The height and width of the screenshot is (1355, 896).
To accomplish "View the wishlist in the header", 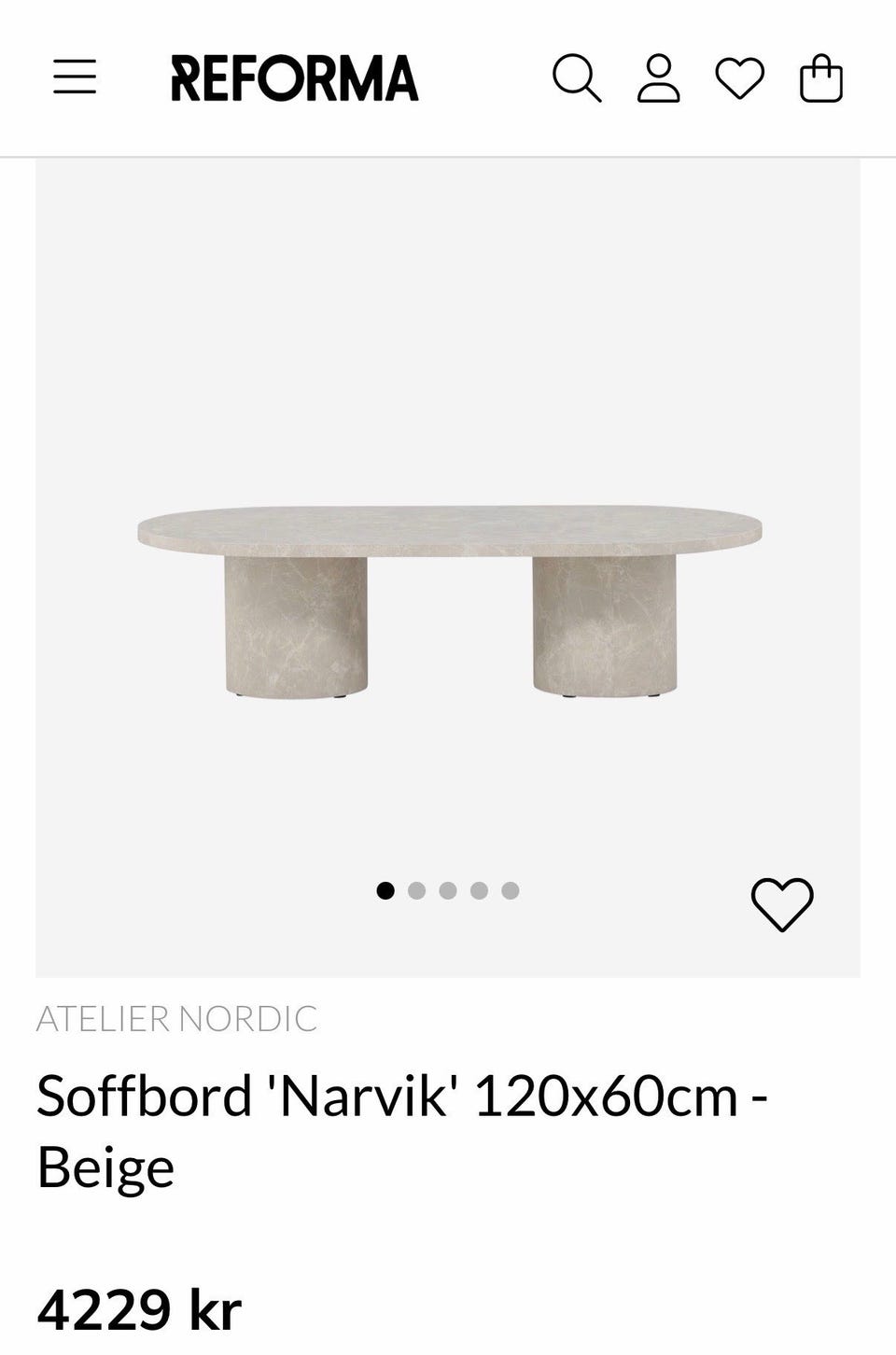I will point(739,77).
